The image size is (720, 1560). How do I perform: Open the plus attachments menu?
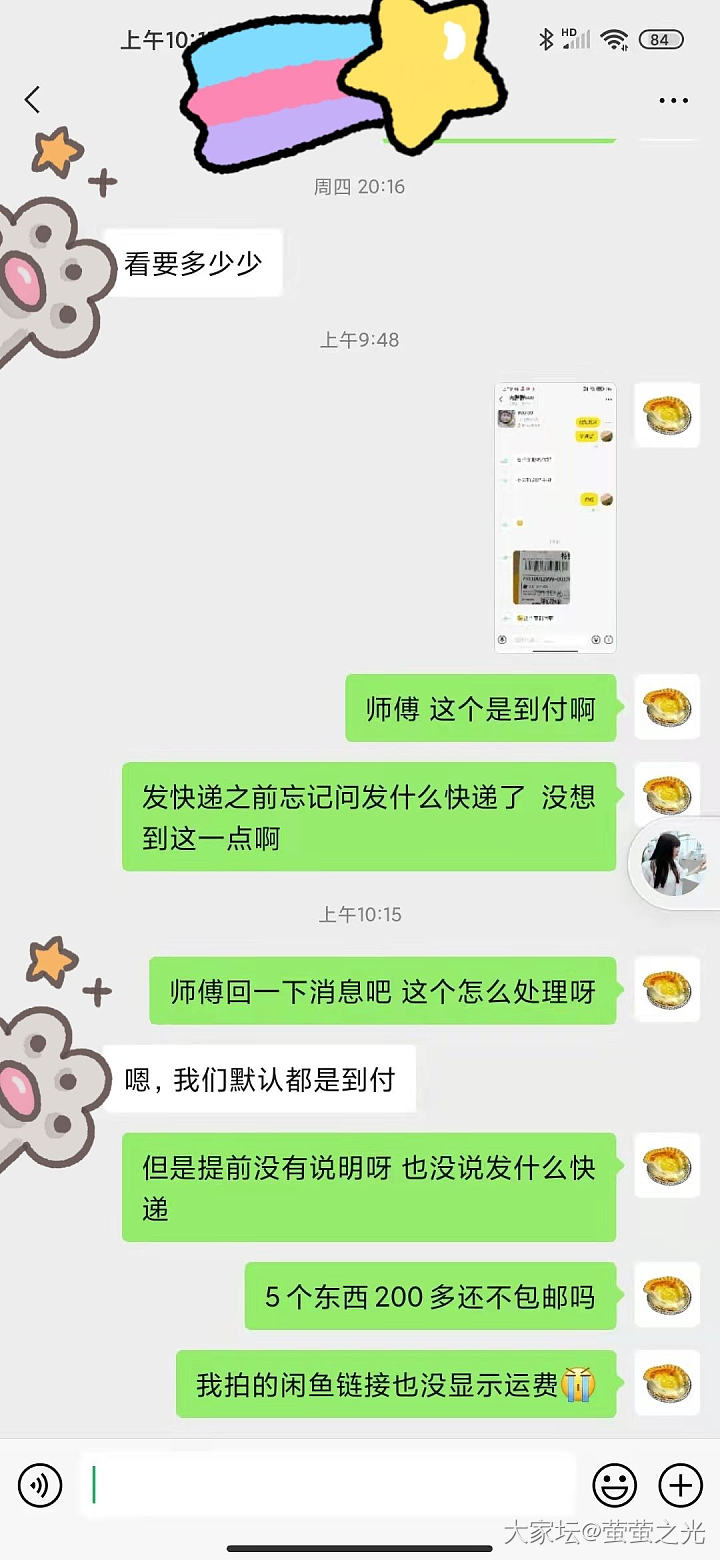pyautogui.click(x=681, y=1485)
